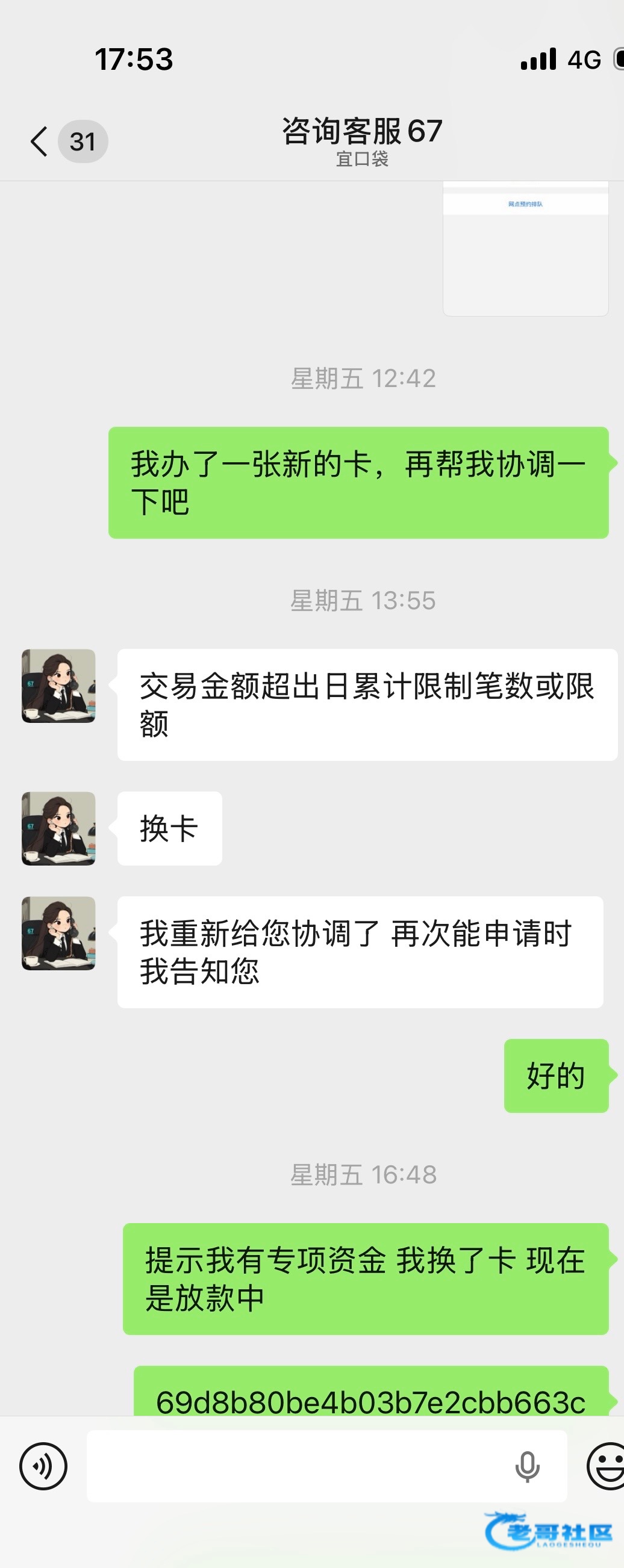Switch to voice message input
This screenshot has width=624, height=1568.
pos(43,1467)
